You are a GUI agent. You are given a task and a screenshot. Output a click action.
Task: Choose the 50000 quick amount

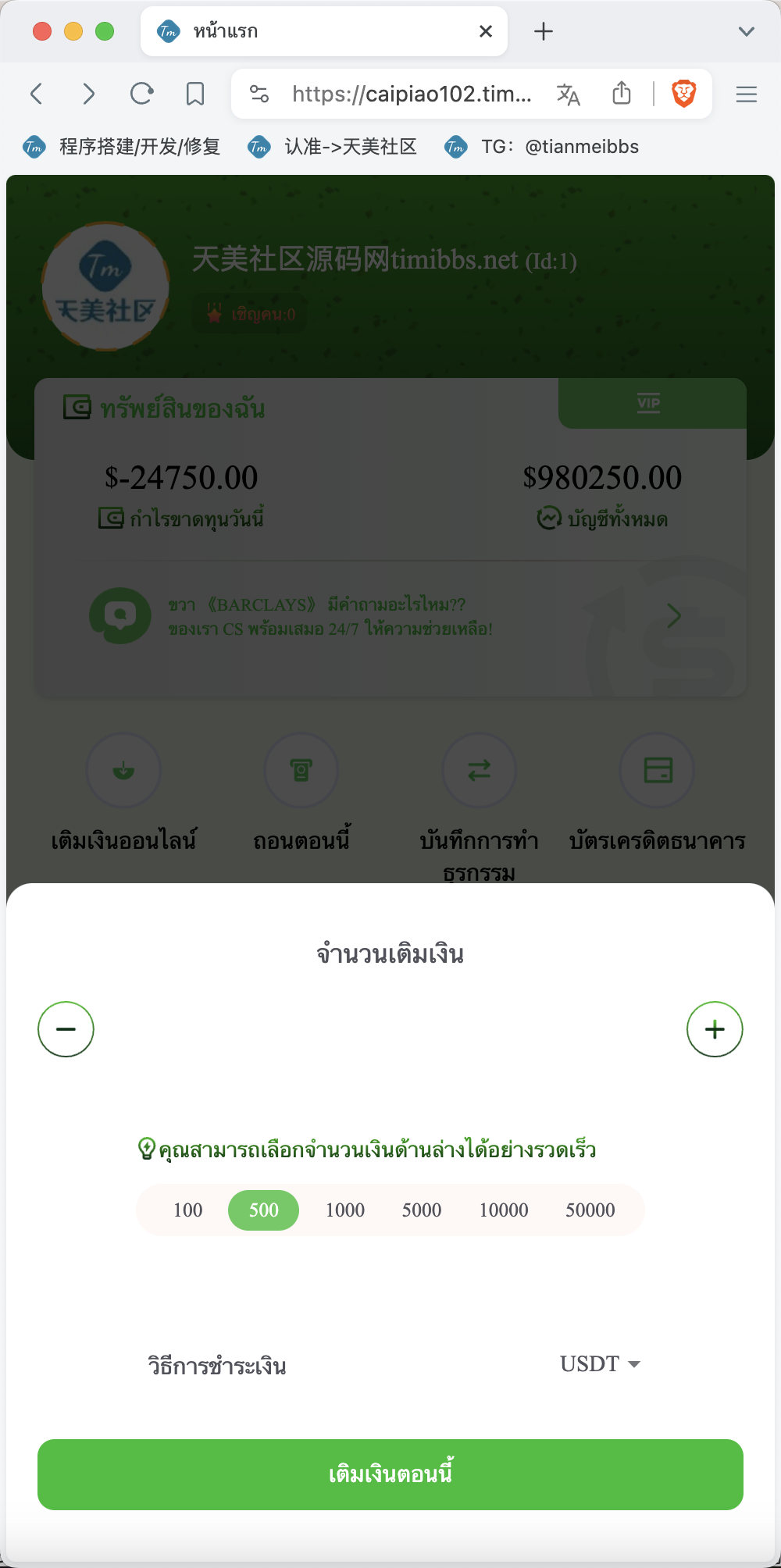590,1210
